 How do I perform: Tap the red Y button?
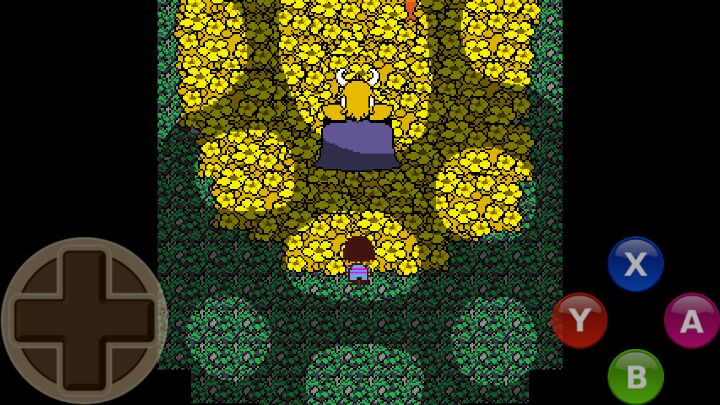579,320
